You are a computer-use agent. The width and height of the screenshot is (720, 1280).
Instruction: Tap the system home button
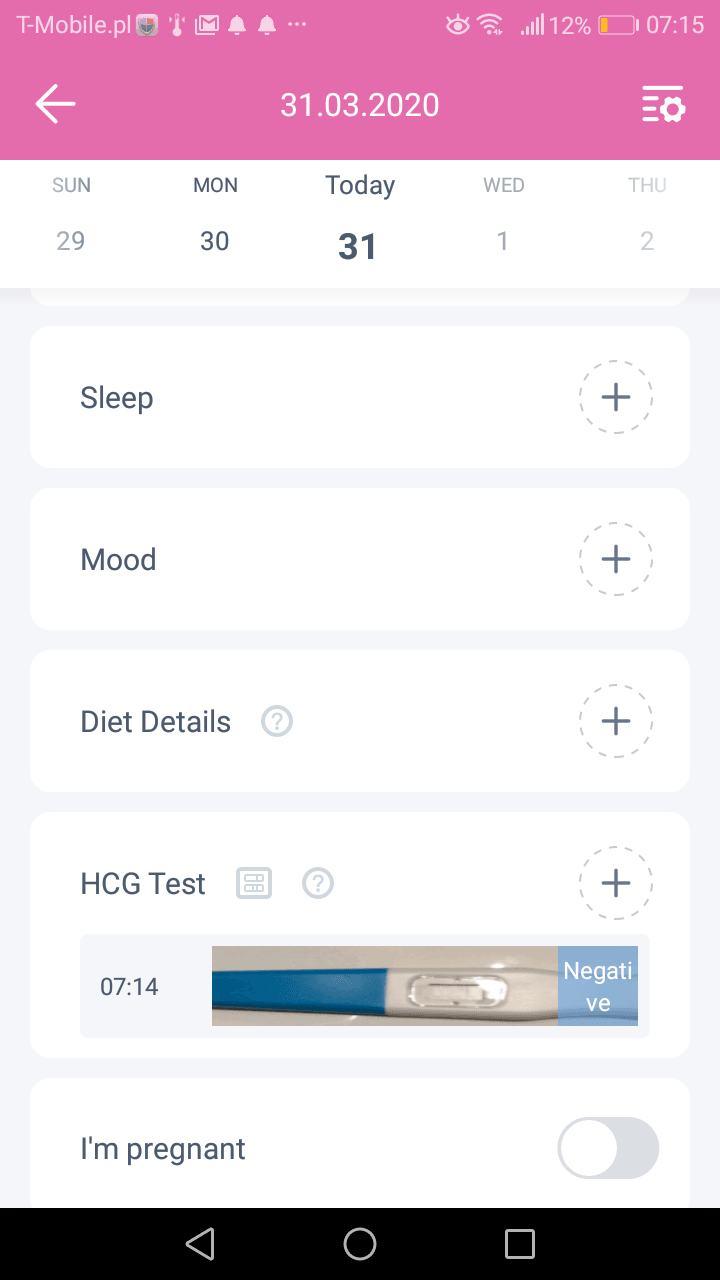360,1244
